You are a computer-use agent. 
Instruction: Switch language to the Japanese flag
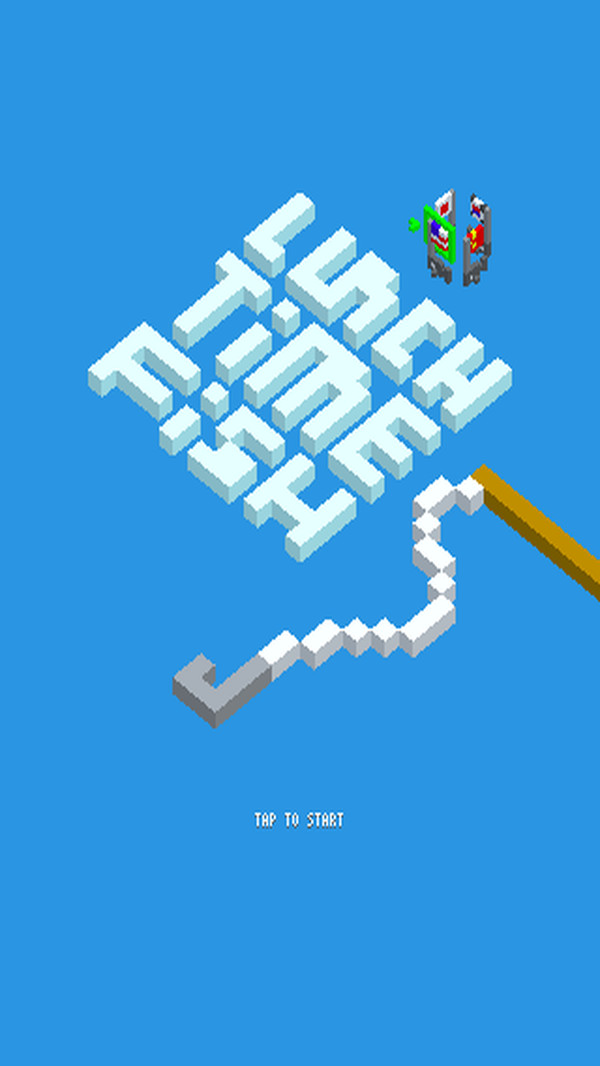(444, 207)
